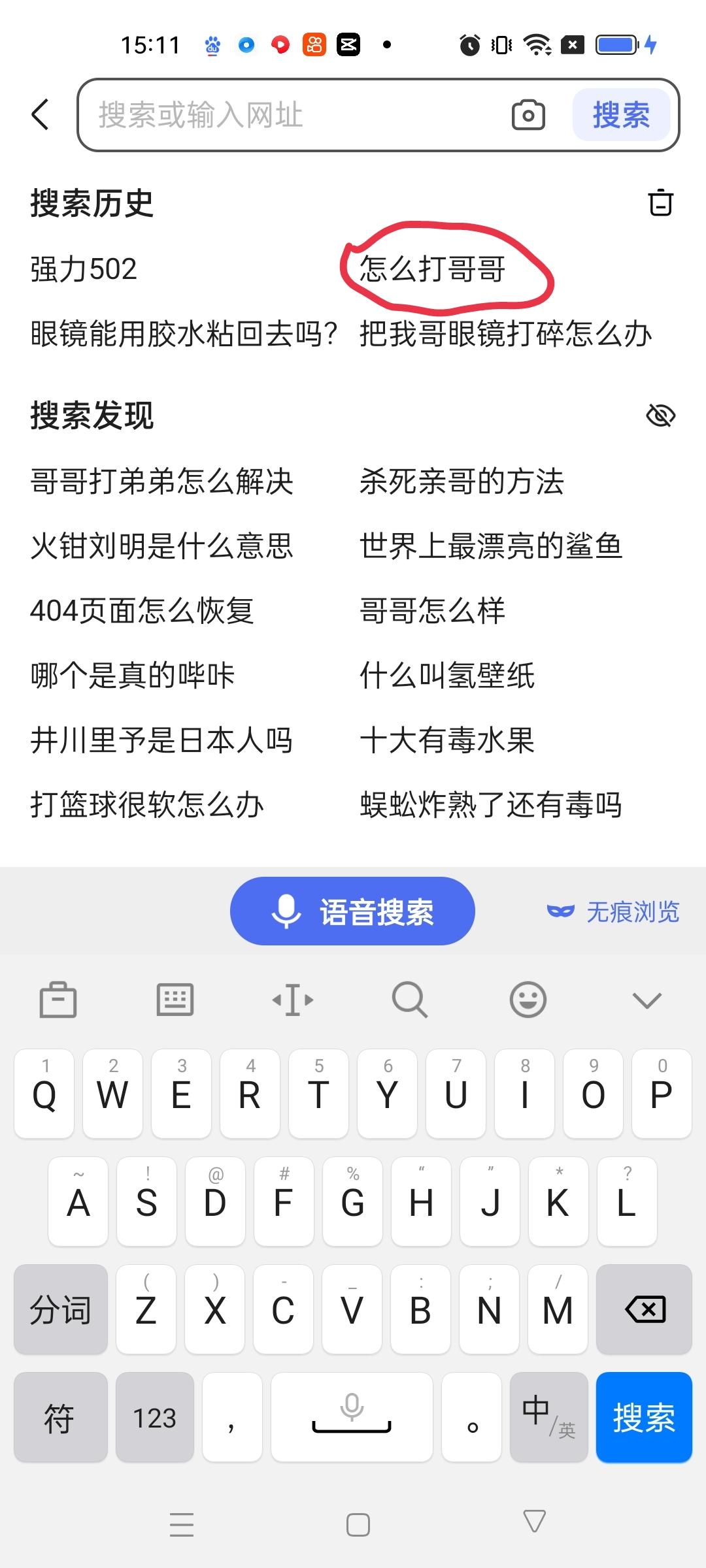The width and height of the screenshot is (706, 1568).
Task: Tap the magnifier search icon on keyboard toolbar
Action: [410, 999]
